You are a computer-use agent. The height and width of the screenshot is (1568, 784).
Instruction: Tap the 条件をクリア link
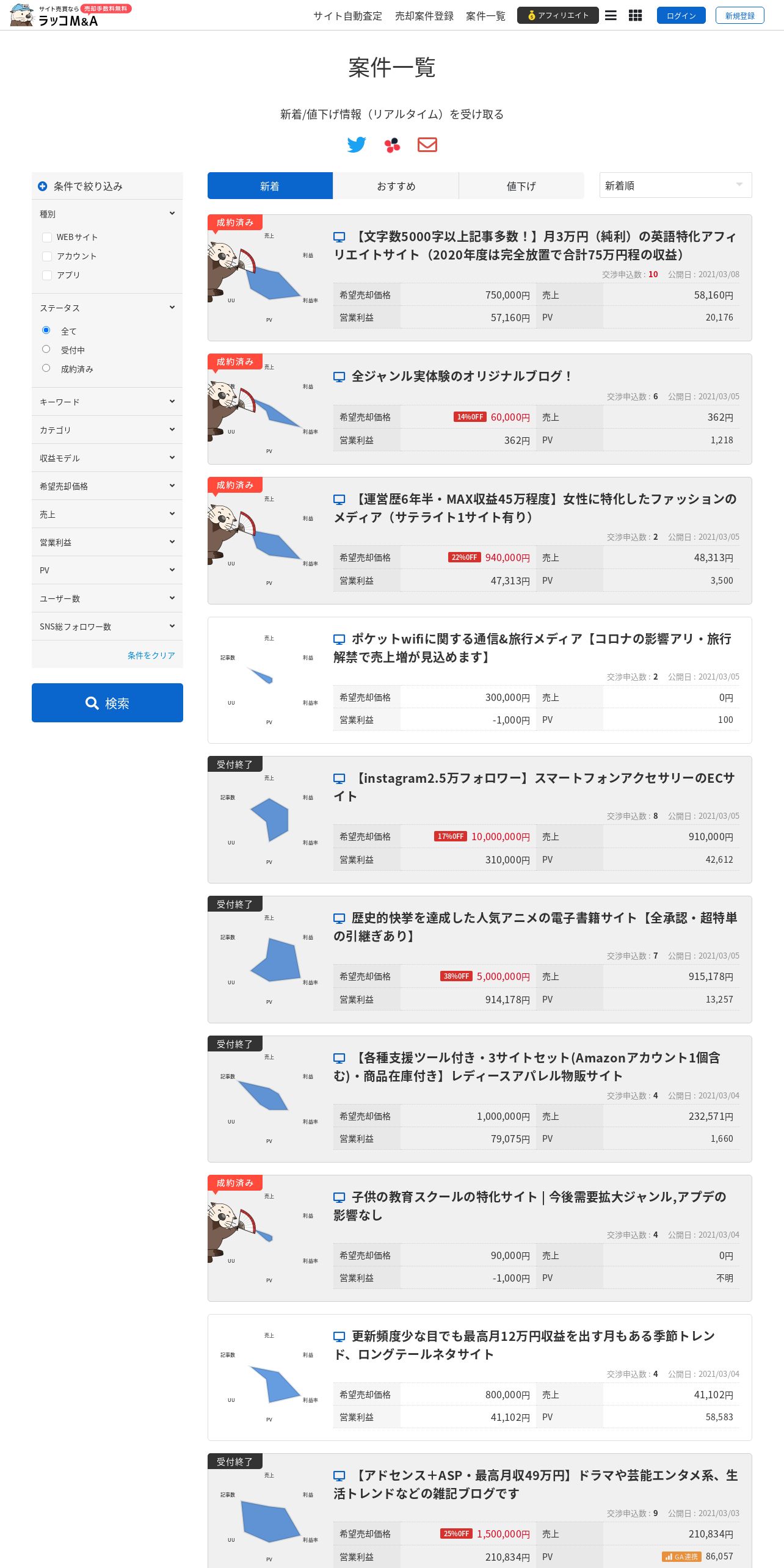151,655
